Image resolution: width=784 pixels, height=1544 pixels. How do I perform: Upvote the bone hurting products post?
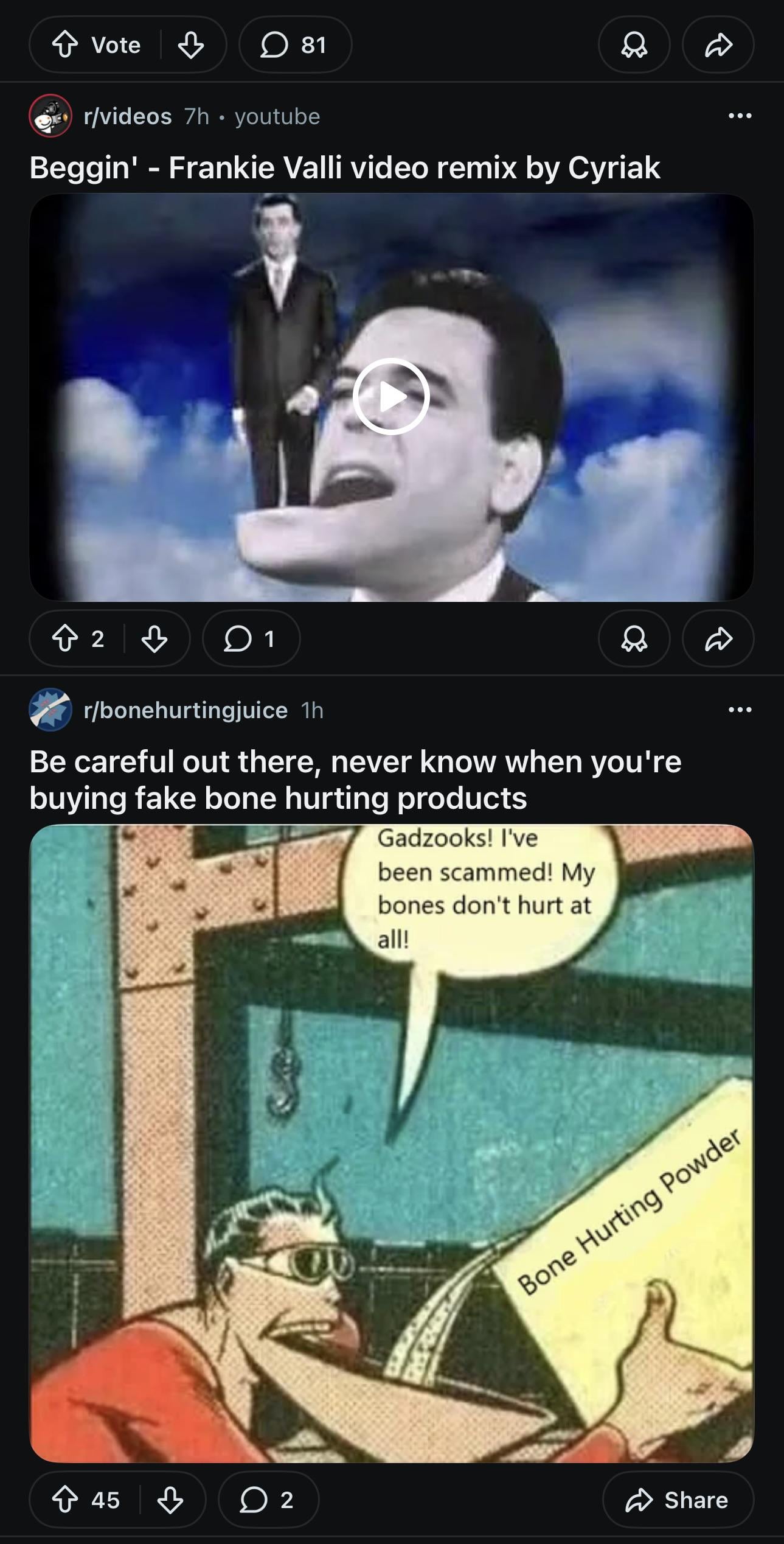[65, 1500]
